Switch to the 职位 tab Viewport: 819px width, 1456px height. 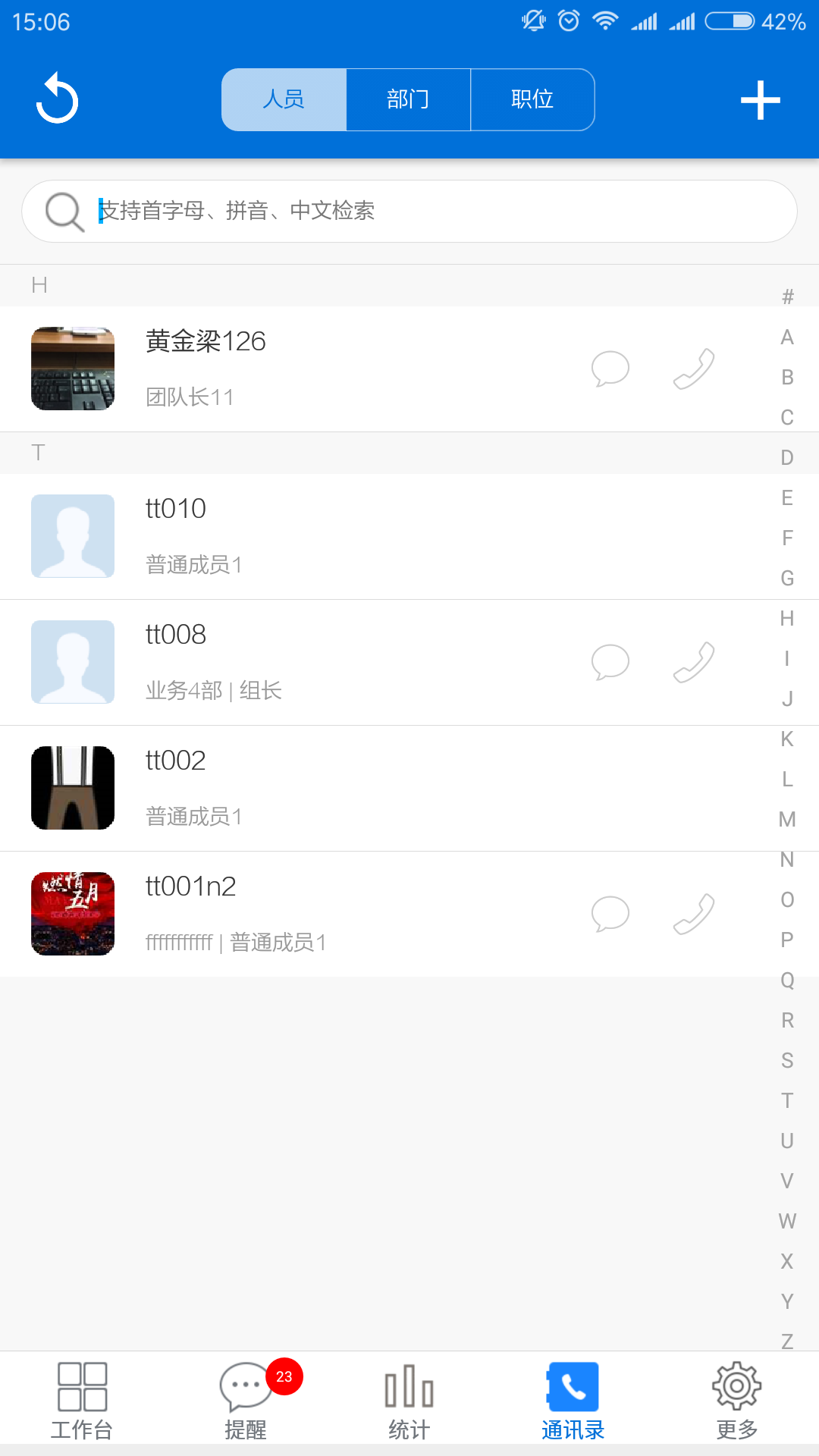[x=532, y=99]
